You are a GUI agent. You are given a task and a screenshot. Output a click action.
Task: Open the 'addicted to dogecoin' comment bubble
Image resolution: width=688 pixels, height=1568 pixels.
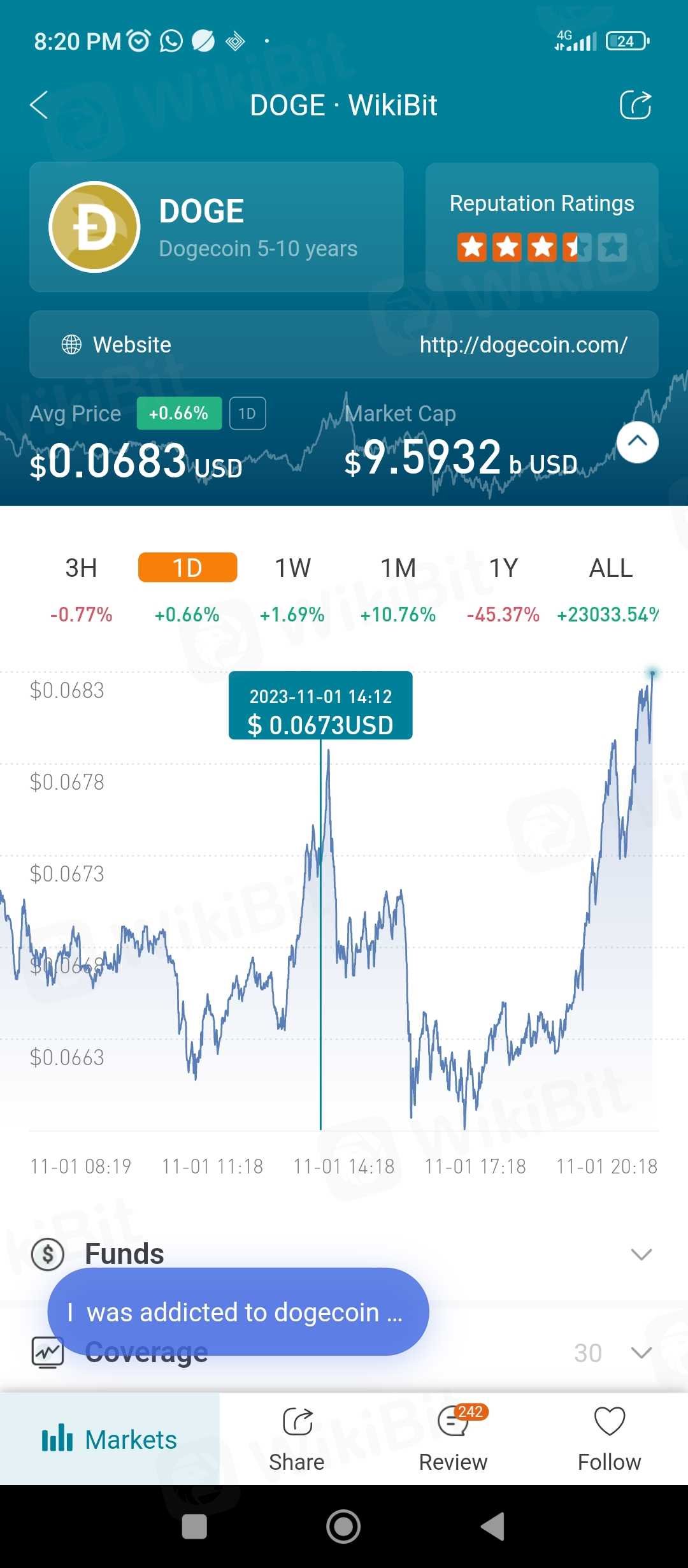[238, 1312]
